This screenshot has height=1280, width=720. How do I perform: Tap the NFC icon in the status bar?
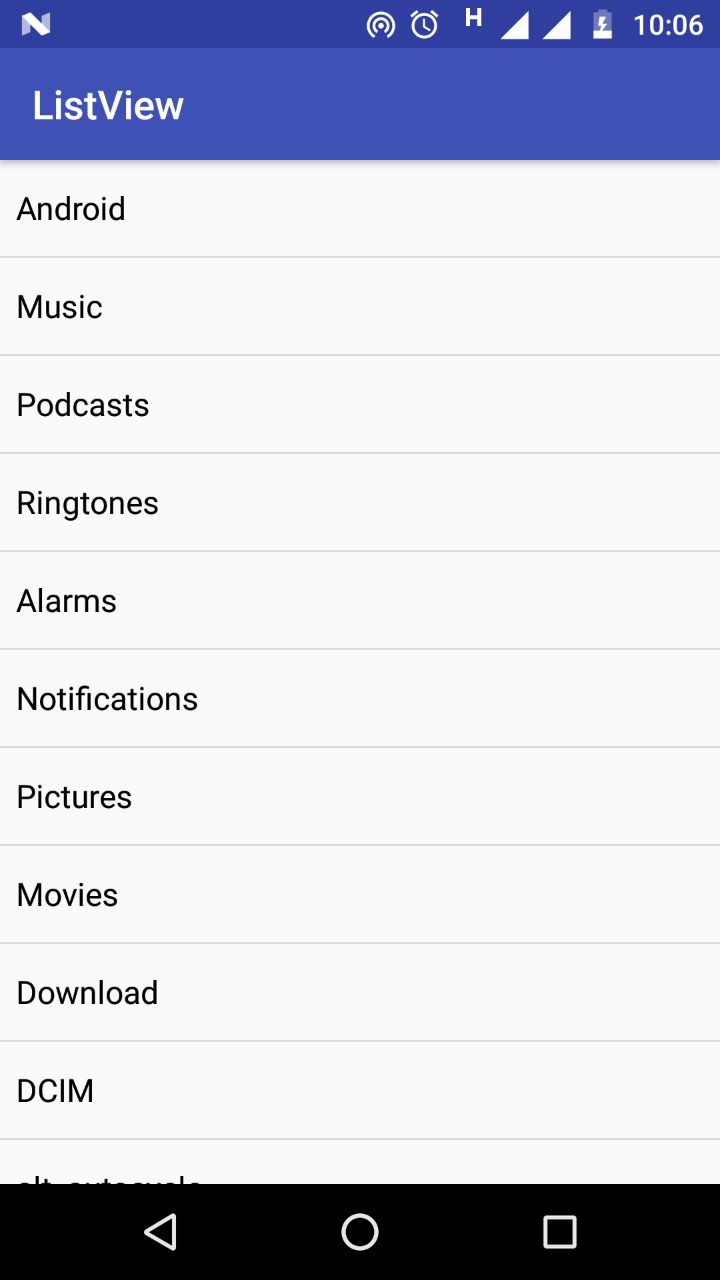[x=38, y=22]
